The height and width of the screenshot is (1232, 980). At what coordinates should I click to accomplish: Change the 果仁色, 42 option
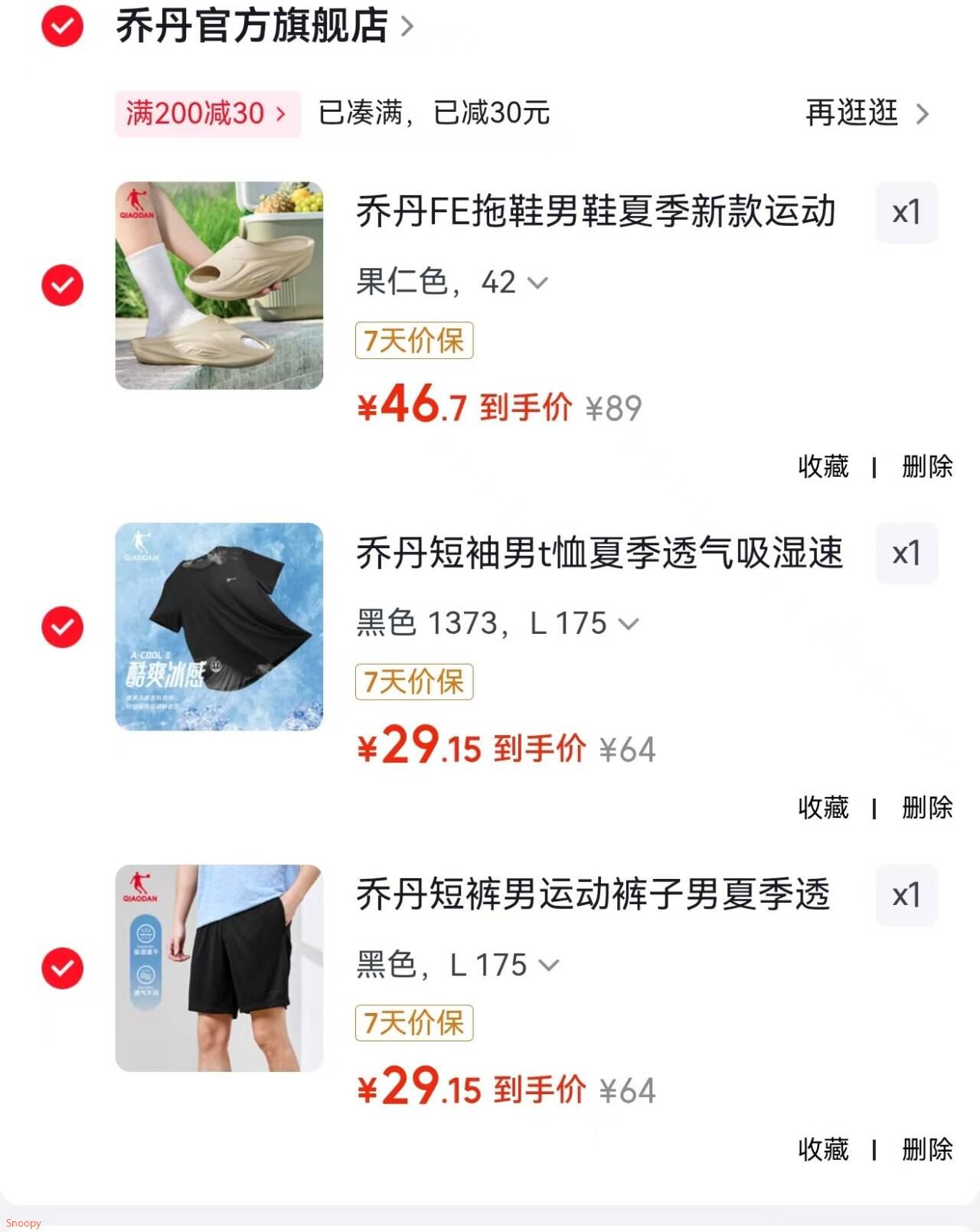coord(452,283)
